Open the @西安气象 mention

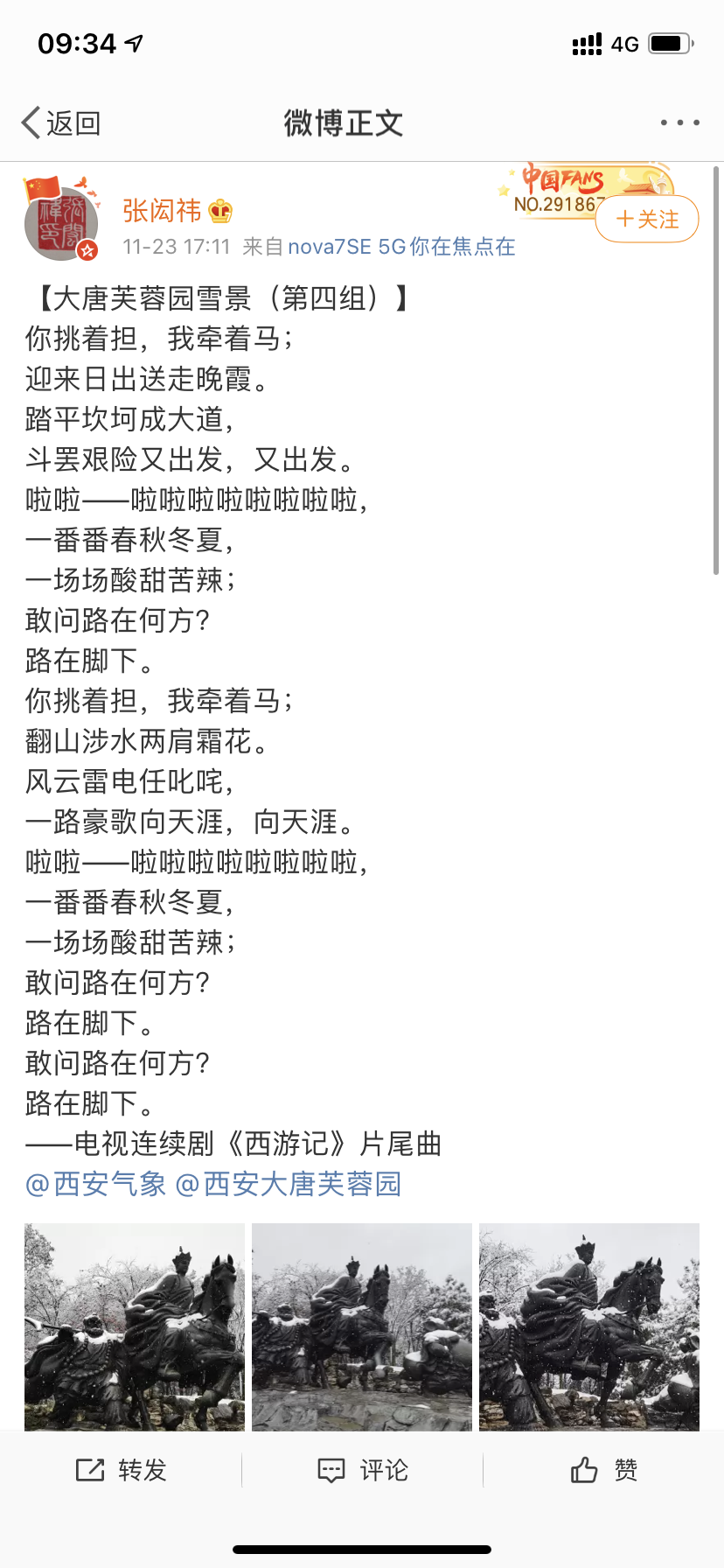pos(95,1184)
